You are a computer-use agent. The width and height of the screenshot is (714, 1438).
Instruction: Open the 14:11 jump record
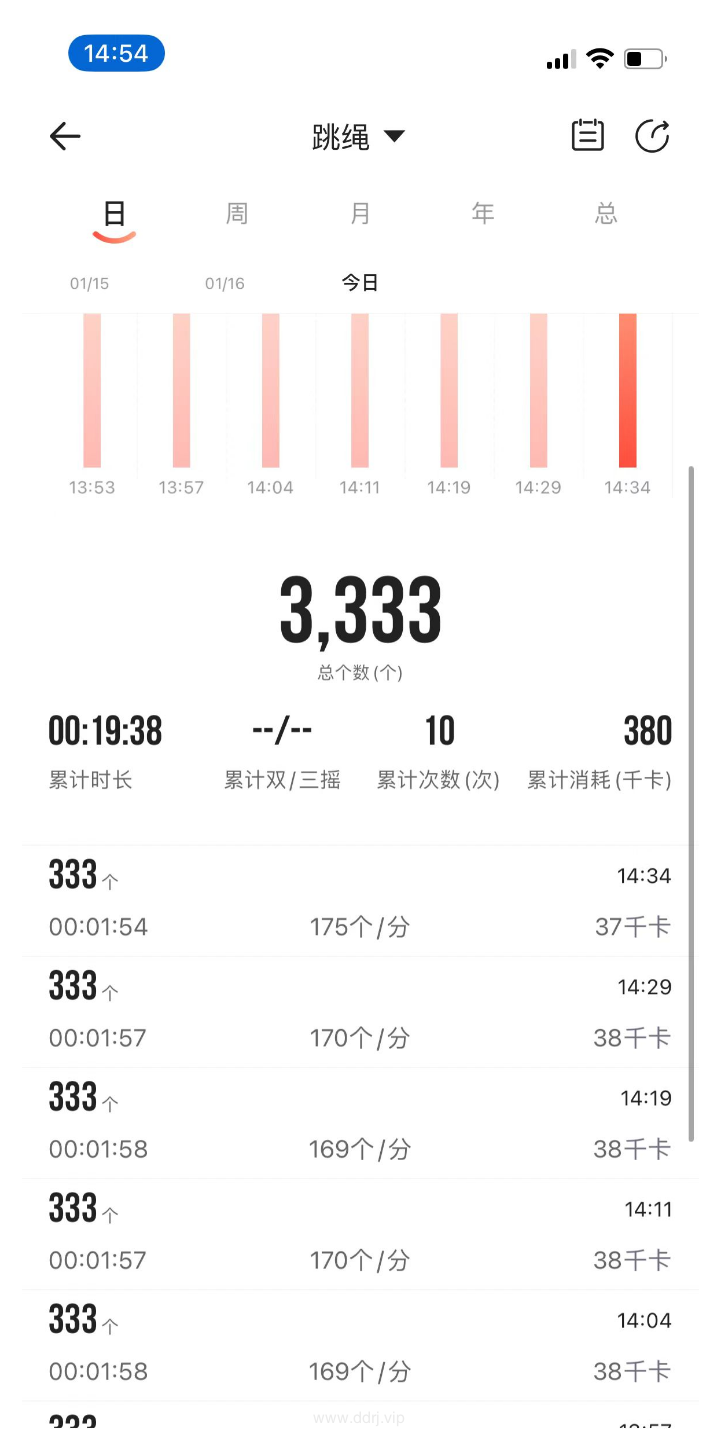point(360,1234)
